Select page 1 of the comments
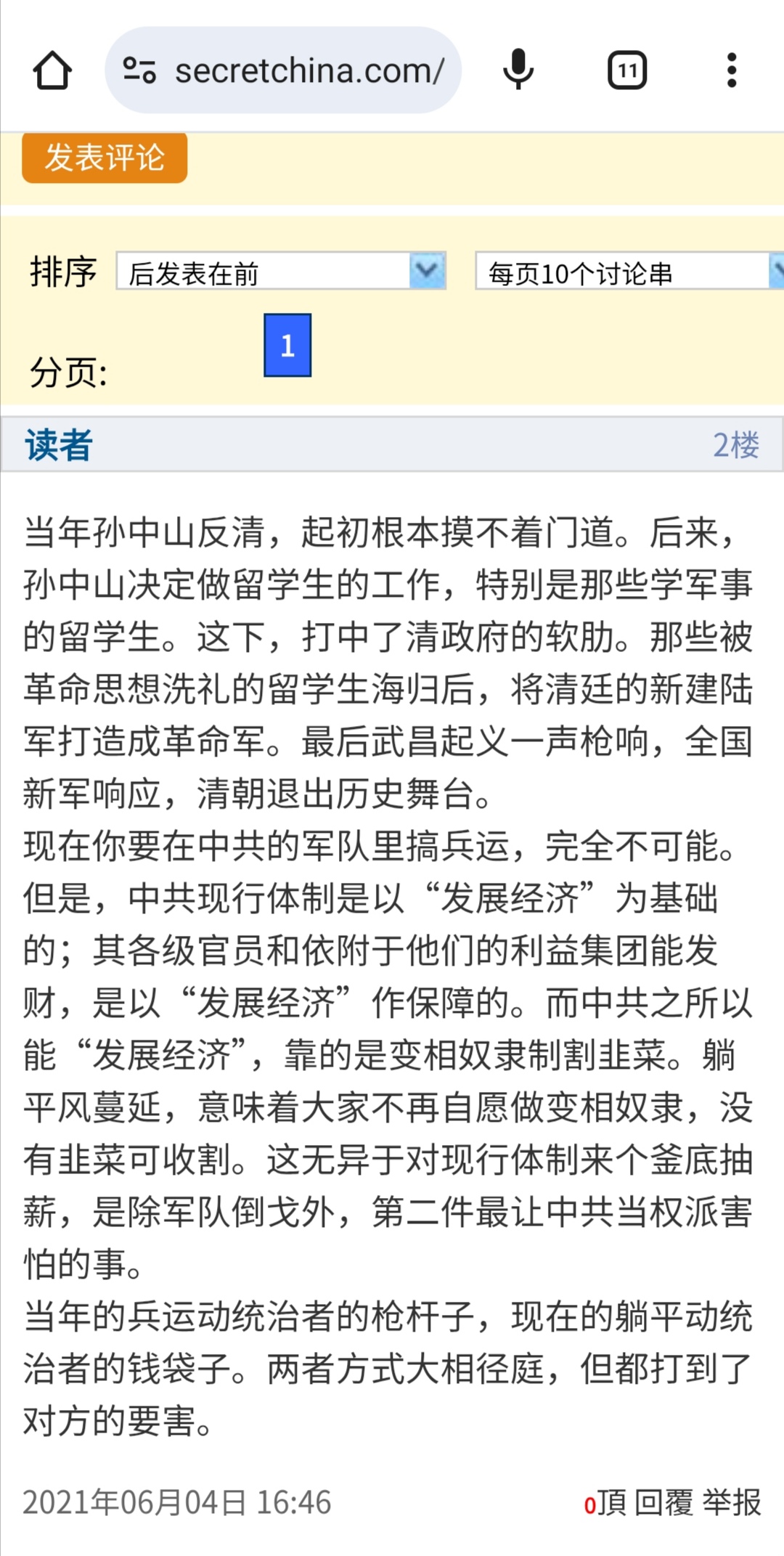The height and width of the screenshot is (1556, 784). click(x=287, y=346)
